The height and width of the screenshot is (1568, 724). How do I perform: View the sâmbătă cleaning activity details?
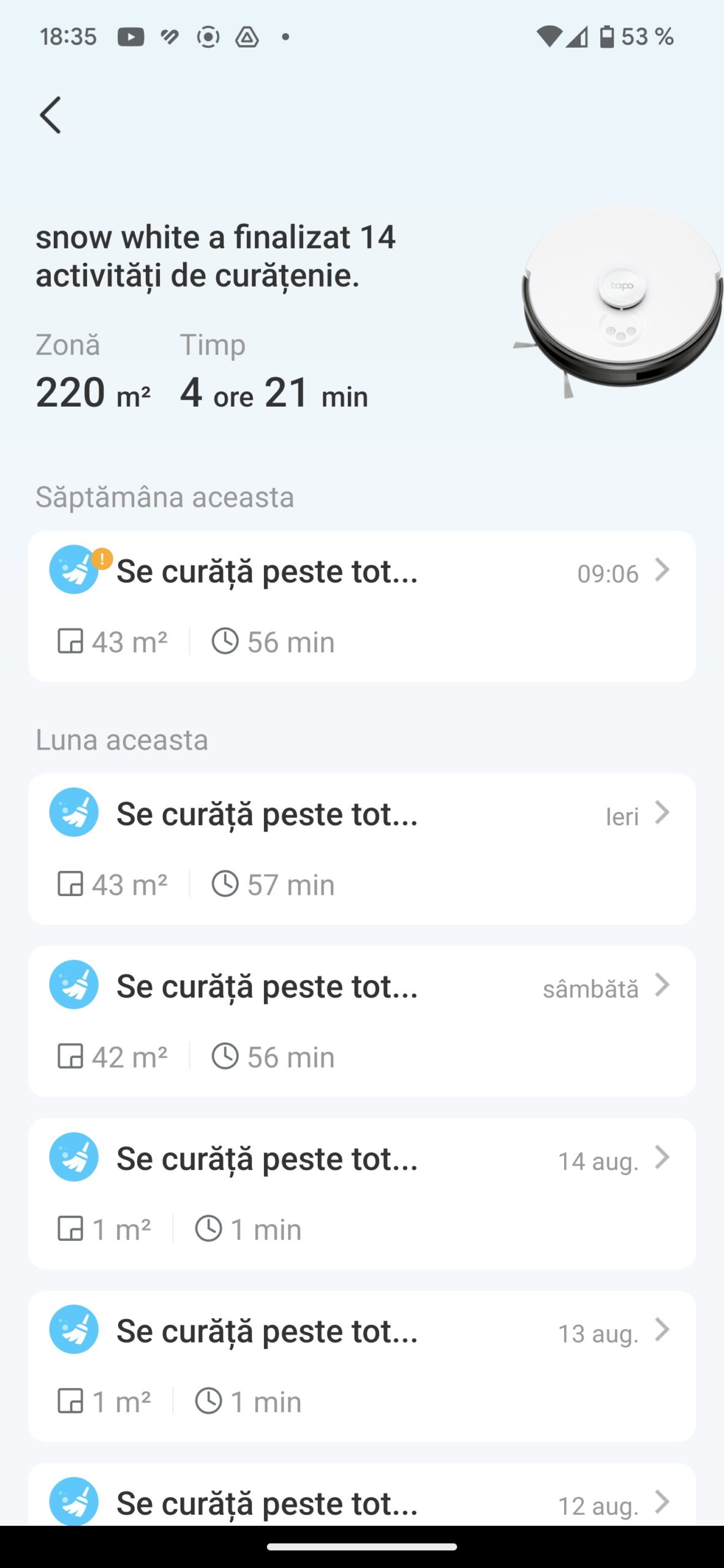click(361, 1021)
